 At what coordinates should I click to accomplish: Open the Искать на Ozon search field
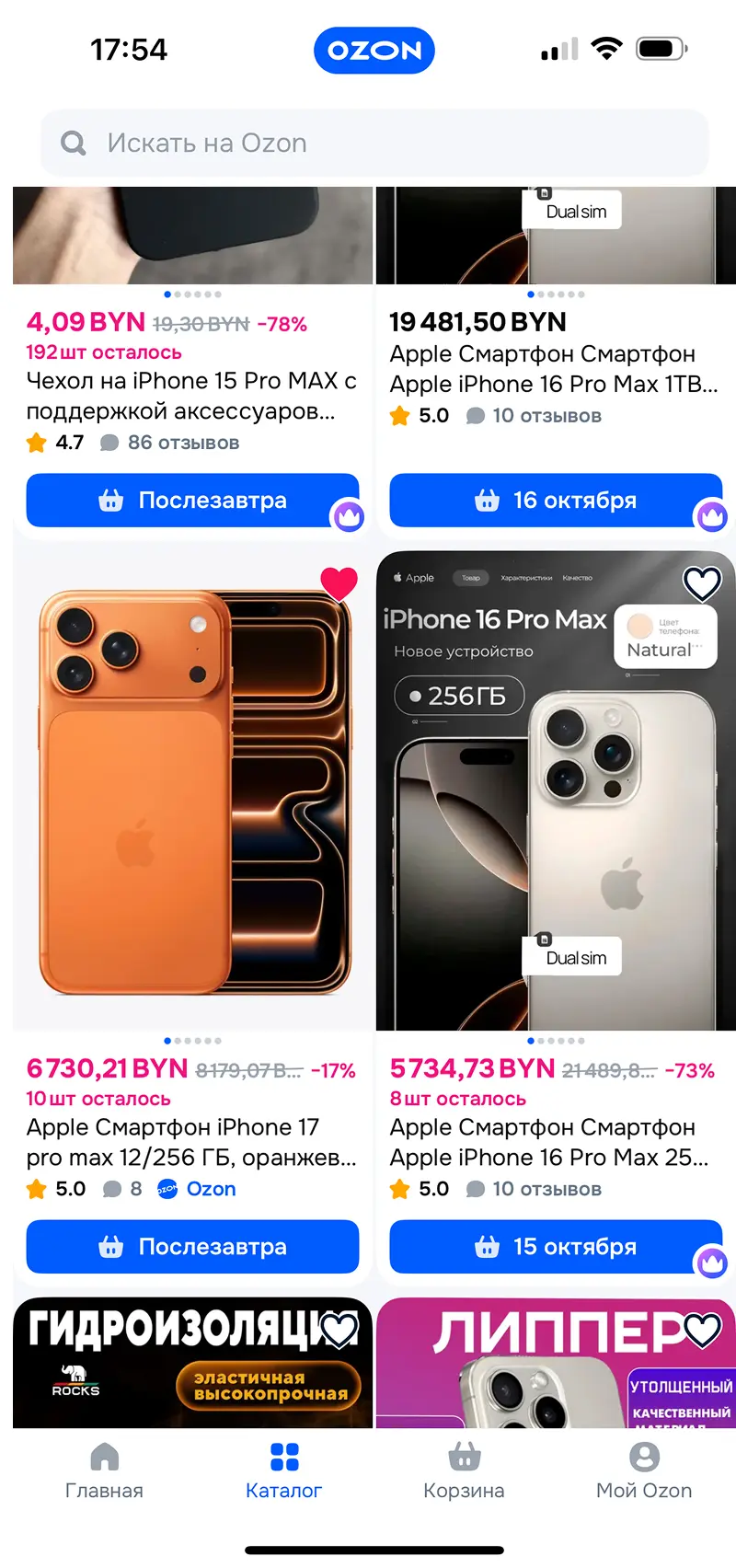374,143
